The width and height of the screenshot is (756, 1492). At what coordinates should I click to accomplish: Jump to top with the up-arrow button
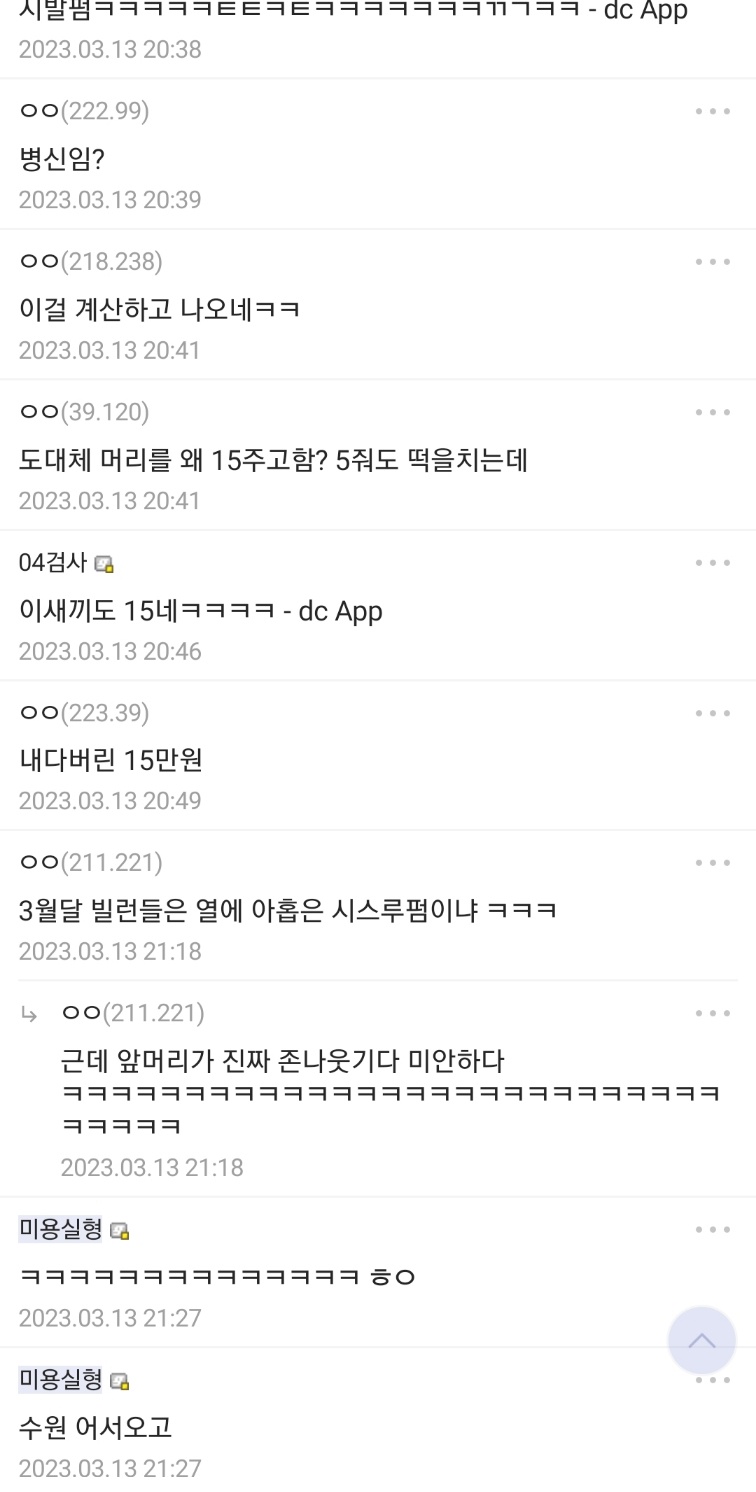pos(702,1341)
